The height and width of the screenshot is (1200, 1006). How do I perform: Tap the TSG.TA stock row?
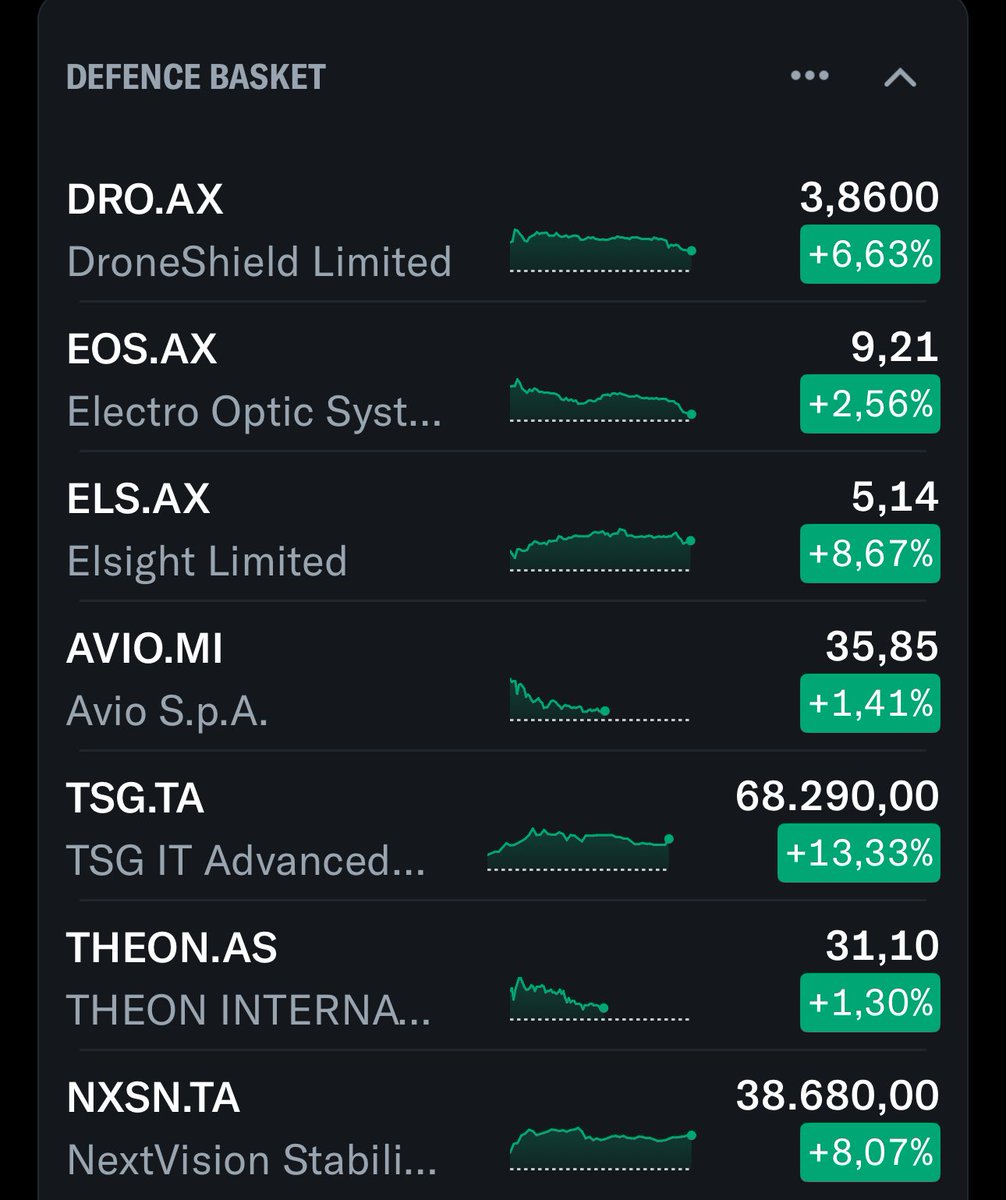(x=246, y=830)
